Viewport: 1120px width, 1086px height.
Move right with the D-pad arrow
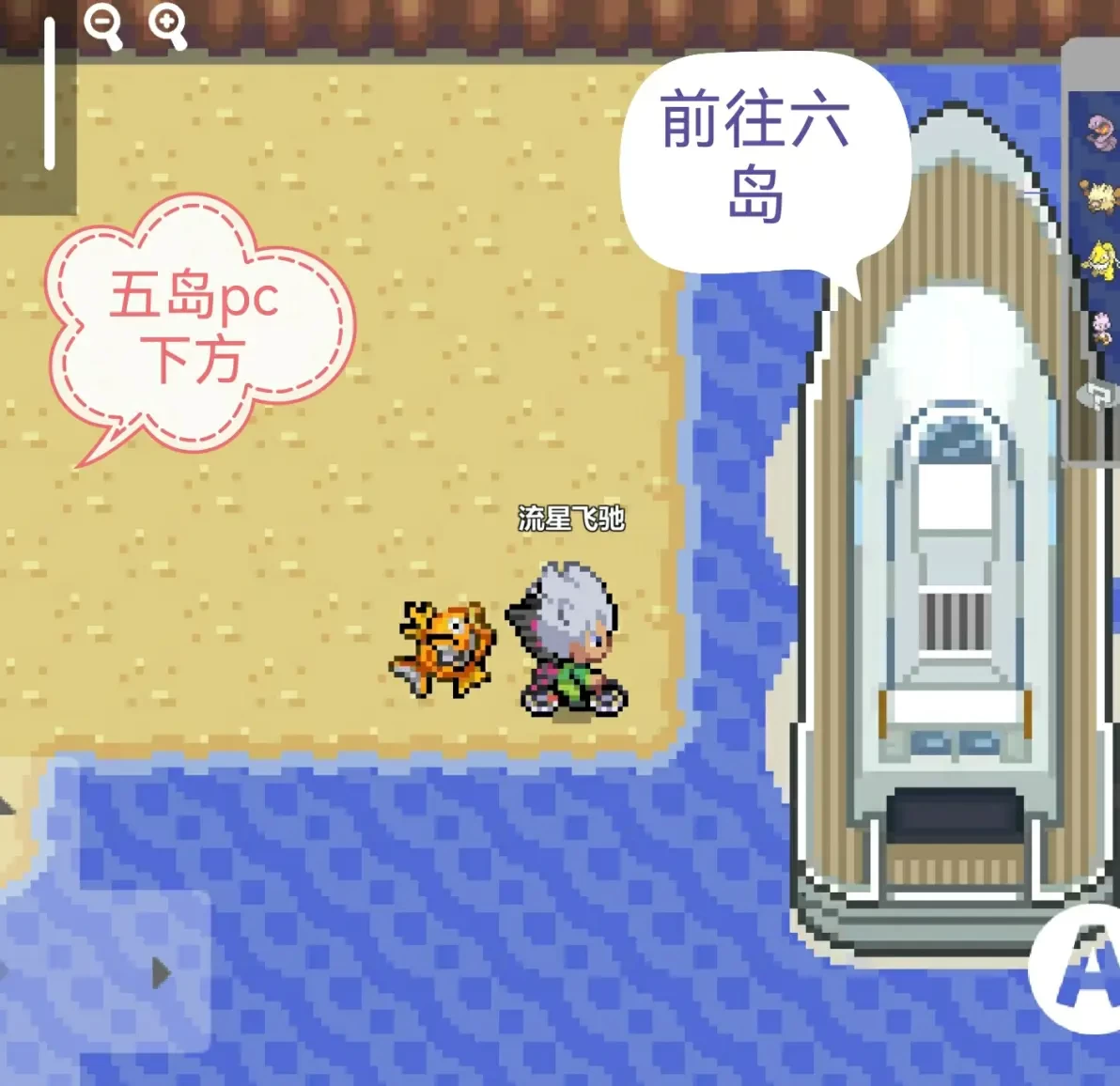click(161, 973)
